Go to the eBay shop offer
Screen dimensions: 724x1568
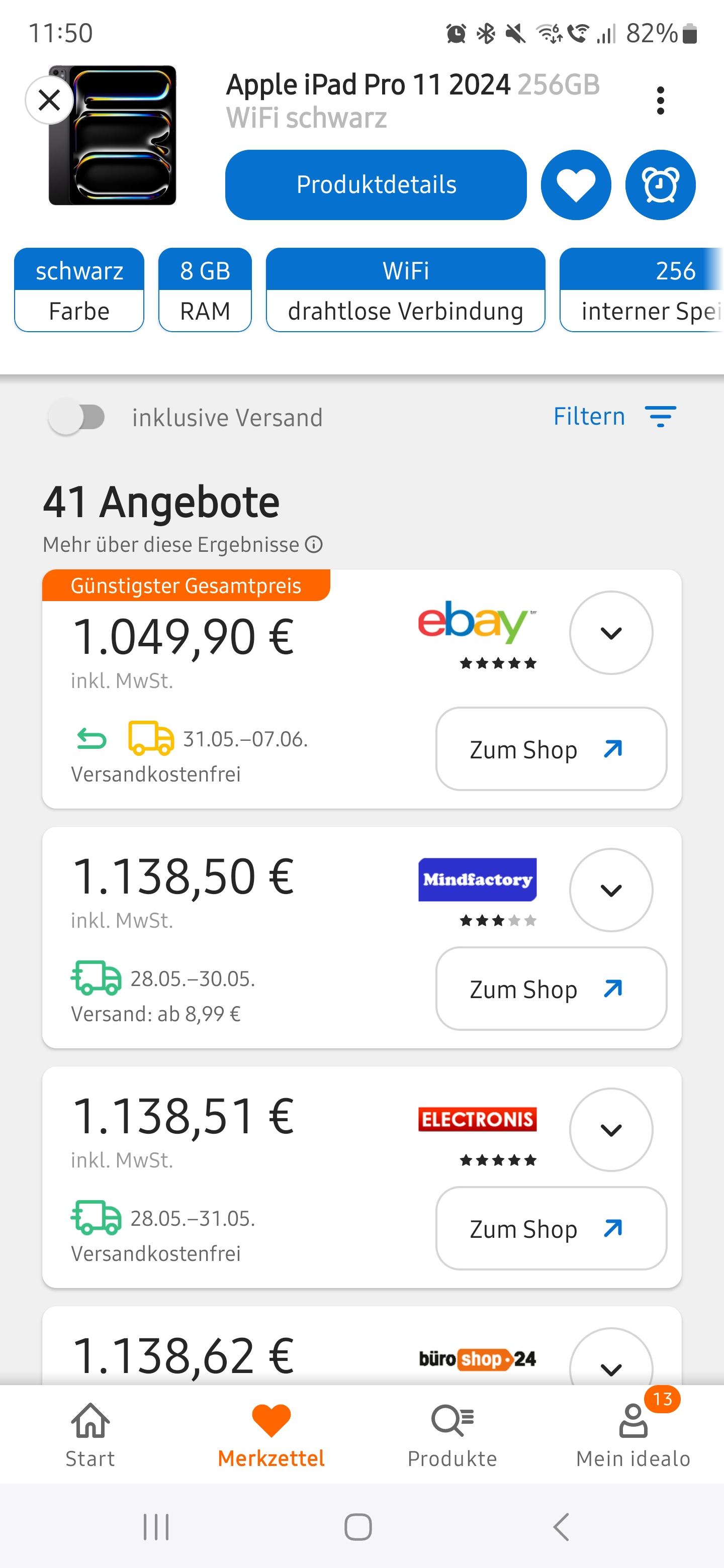(551, 749)
